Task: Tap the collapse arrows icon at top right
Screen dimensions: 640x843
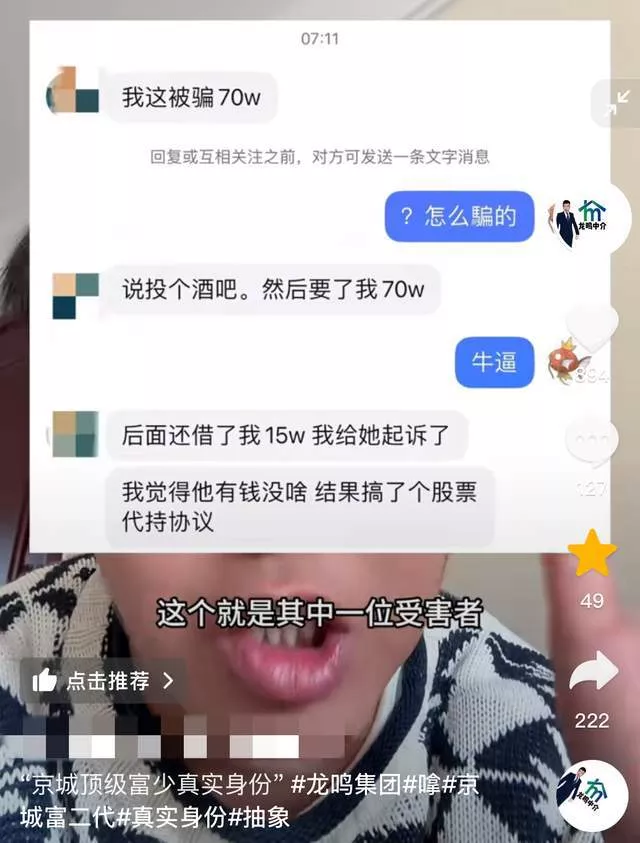Action: coord(617,102)
